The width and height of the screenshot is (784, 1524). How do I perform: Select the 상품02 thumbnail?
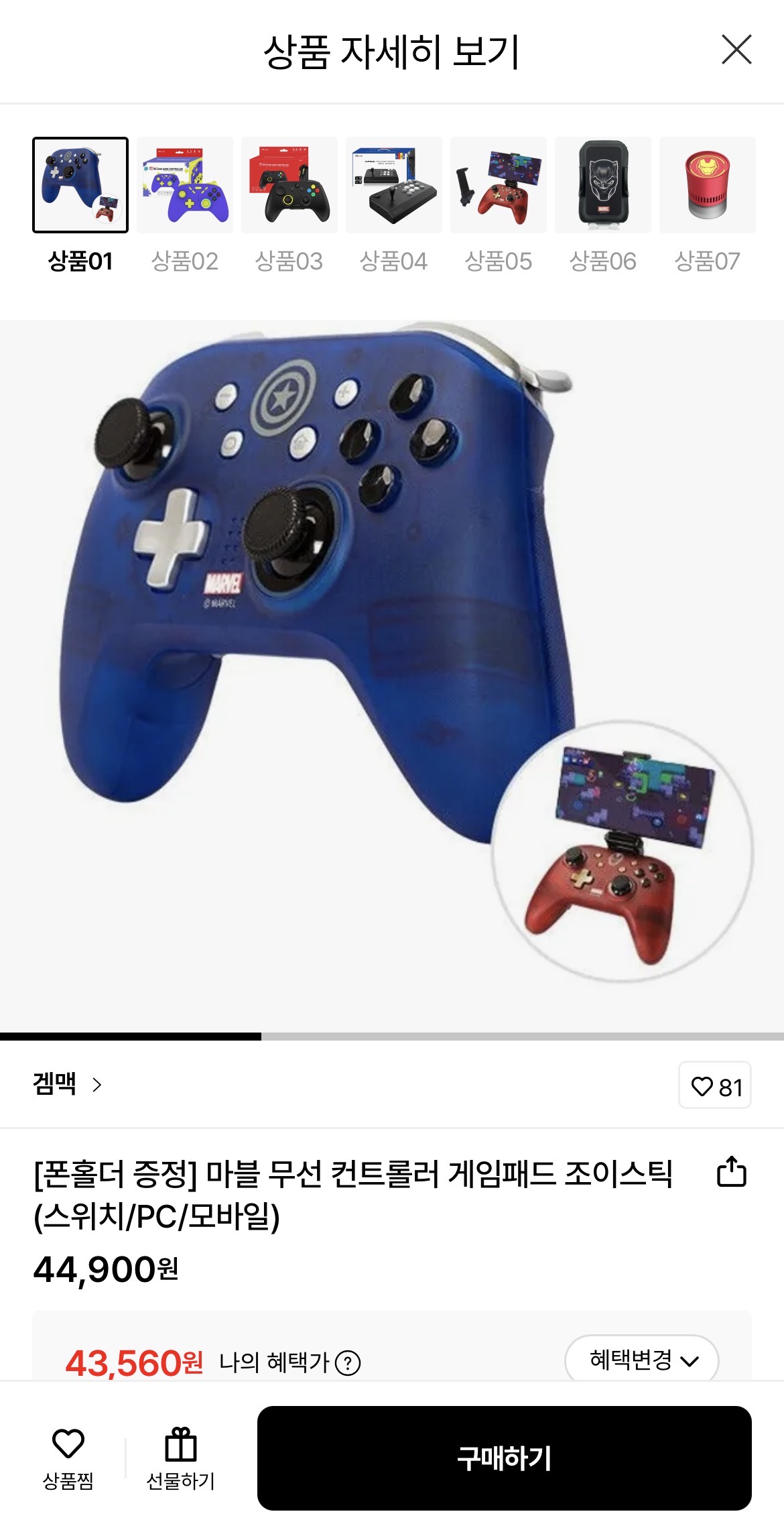point(185,186)
